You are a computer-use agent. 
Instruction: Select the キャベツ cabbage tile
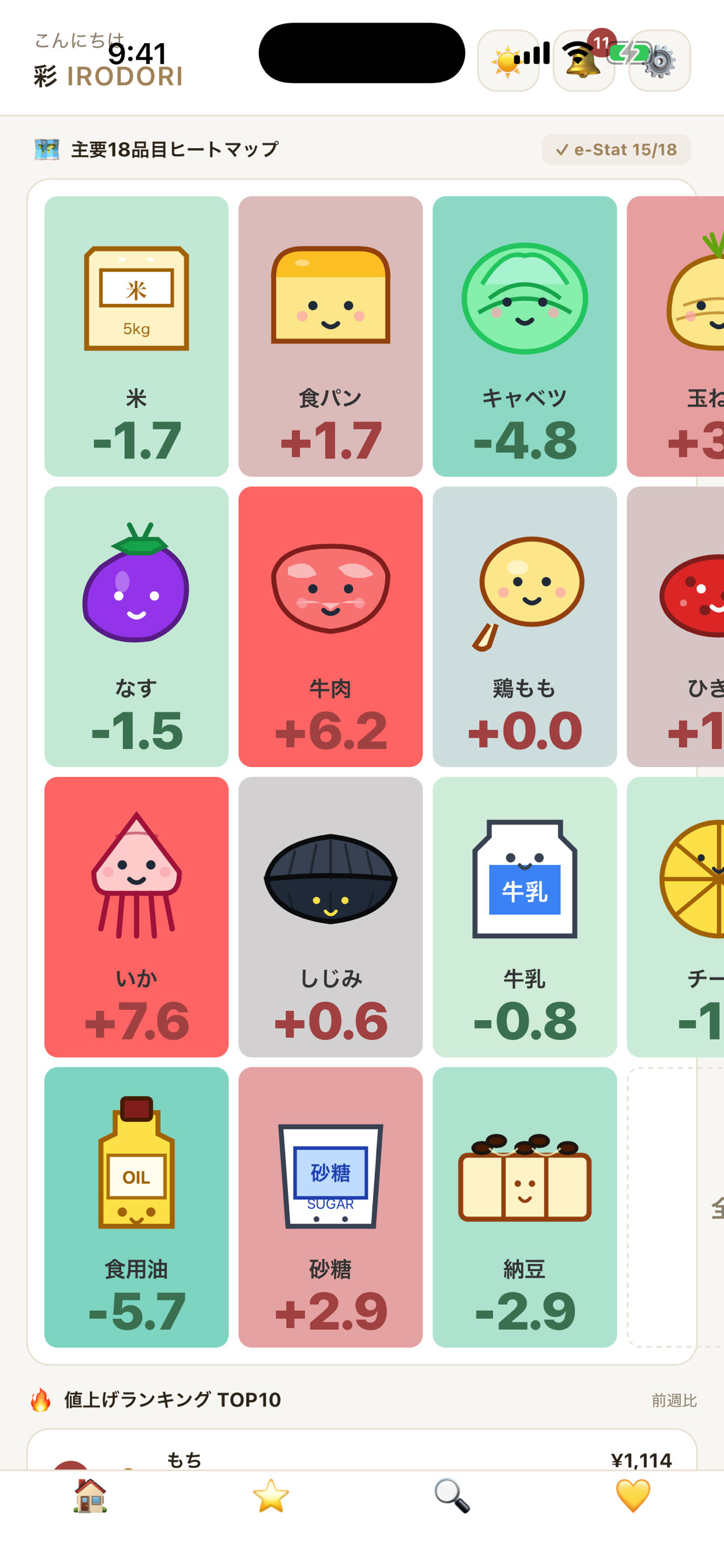pos(525,336)
